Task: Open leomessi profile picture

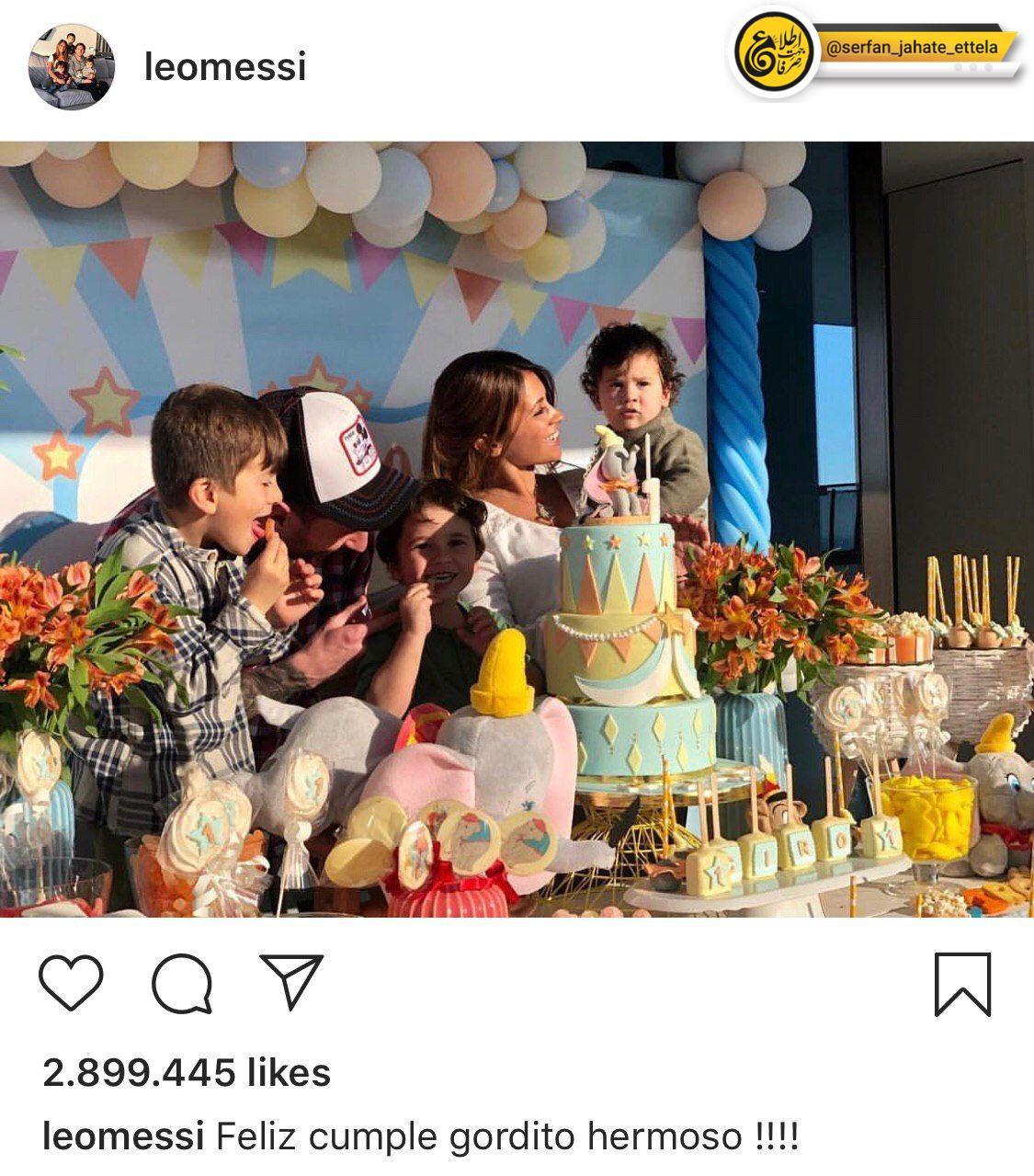Action: pos(72,67)
